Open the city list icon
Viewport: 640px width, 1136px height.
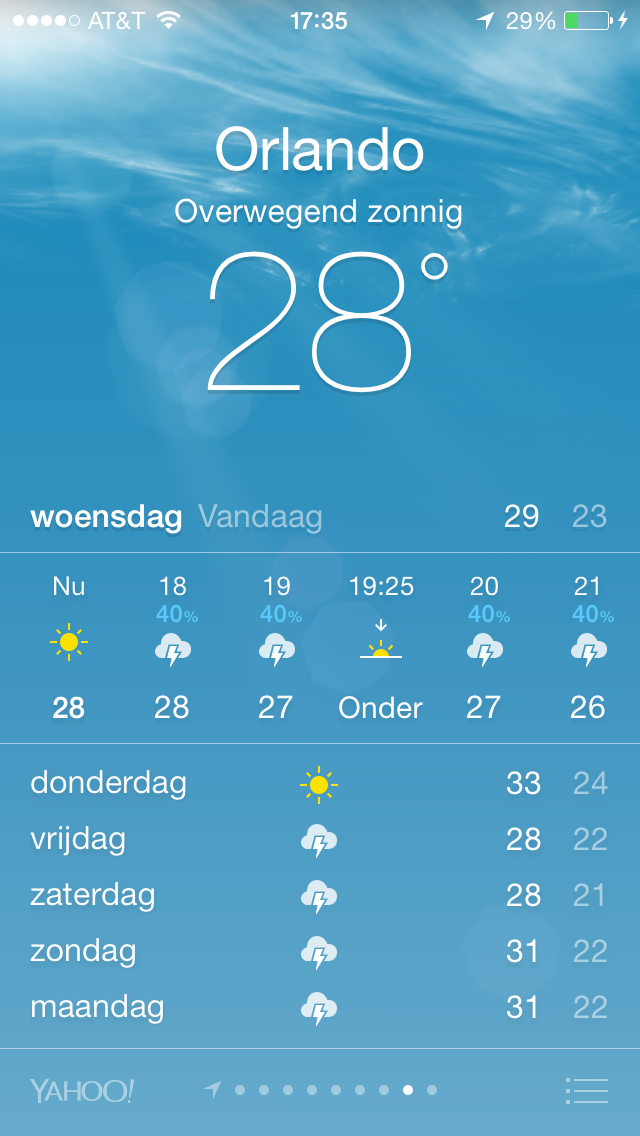click(x=586, y=1090)
